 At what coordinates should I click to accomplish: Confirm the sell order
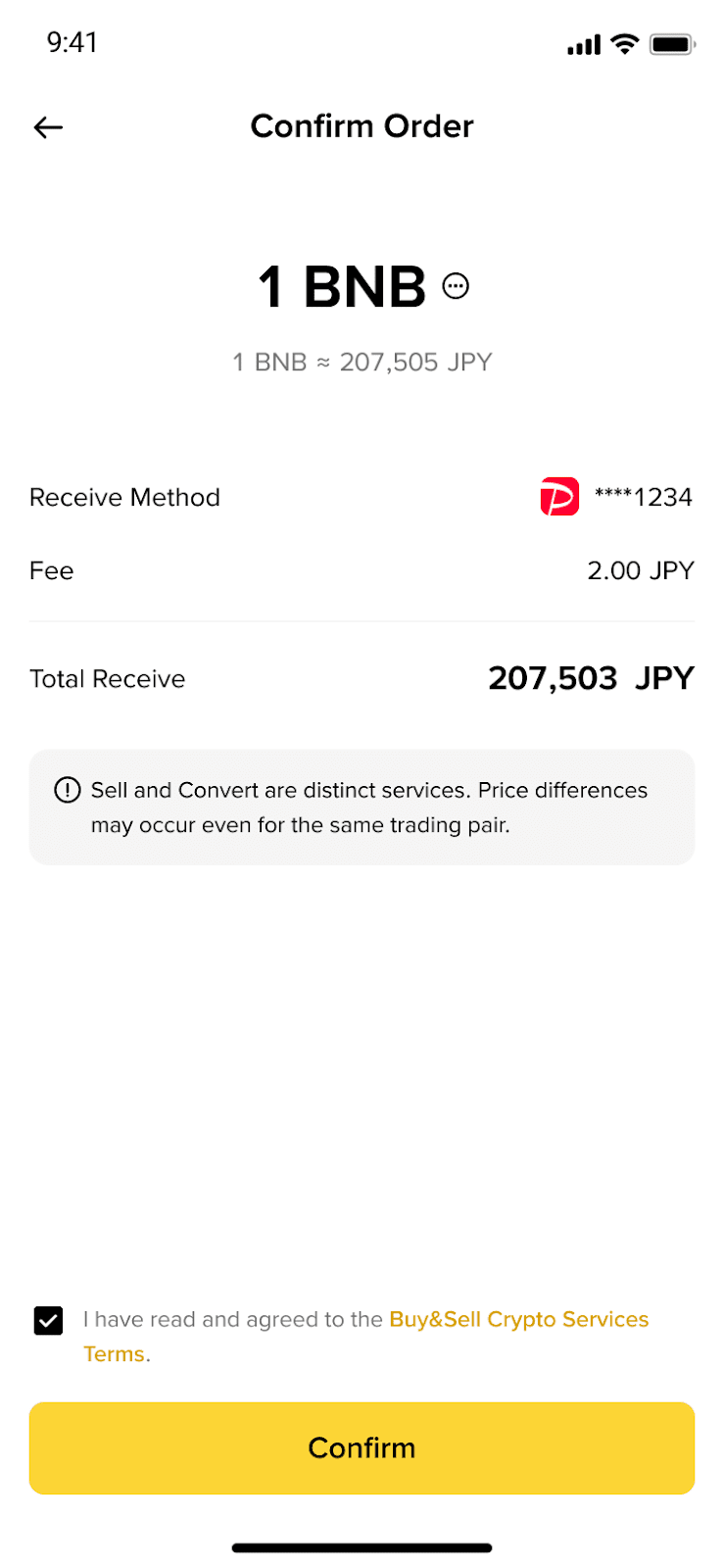point(362,1447)
